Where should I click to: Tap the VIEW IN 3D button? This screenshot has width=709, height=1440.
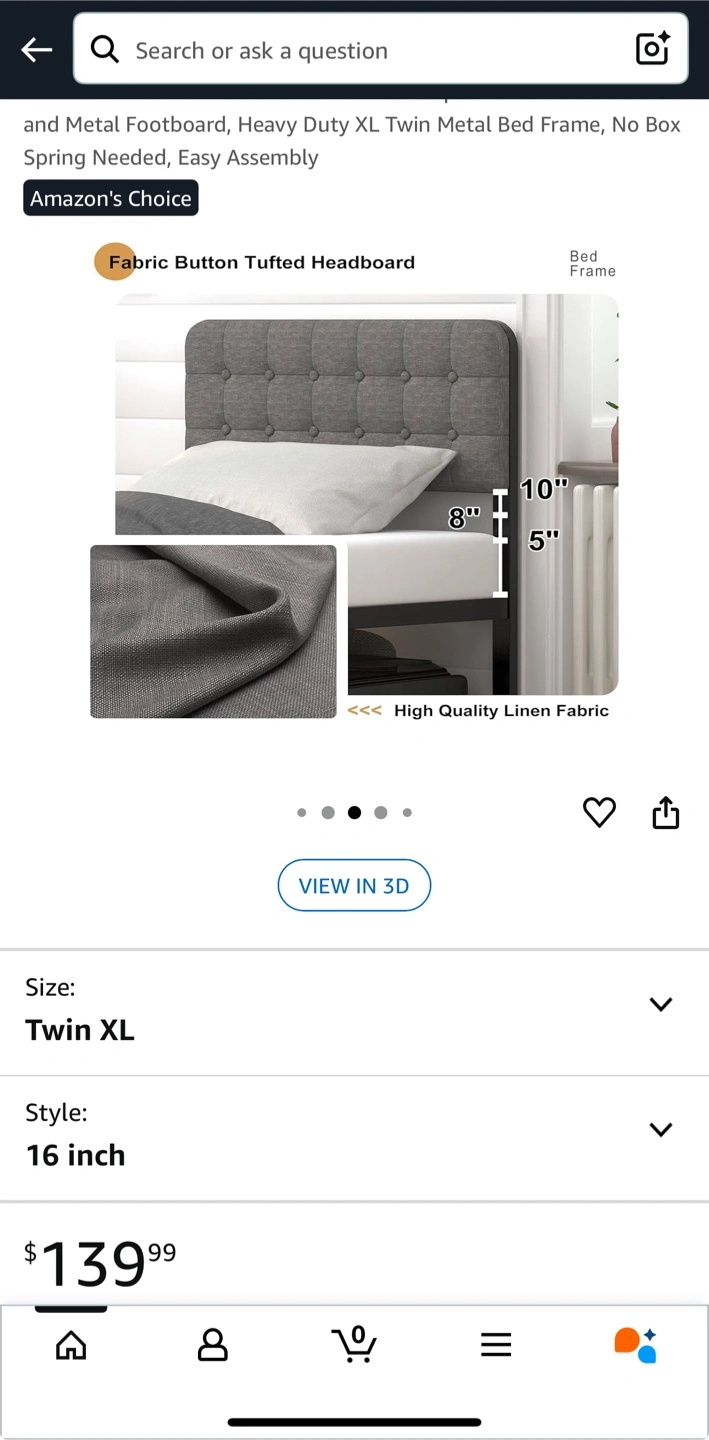coord(354,886)
